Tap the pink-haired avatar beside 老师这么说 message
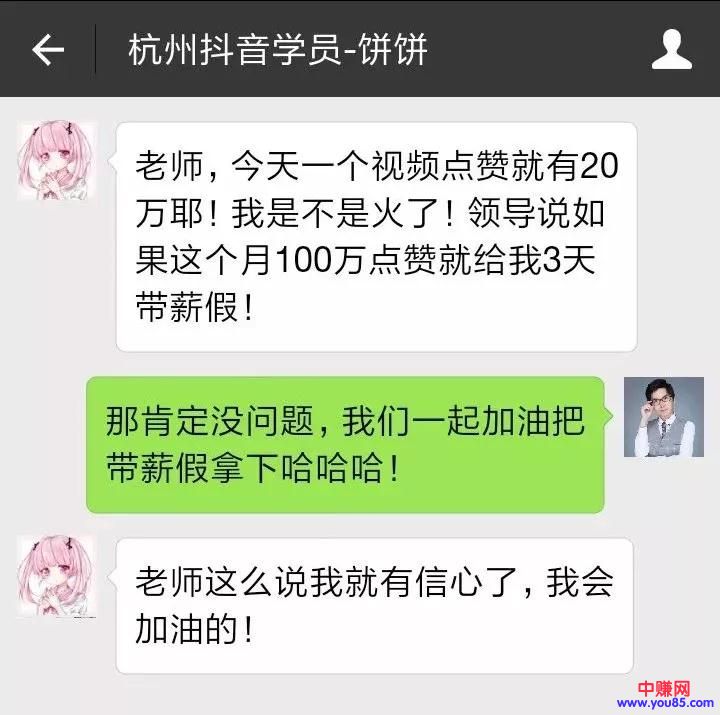This screenshot has height=715, width=720. [x=57, y=575]
